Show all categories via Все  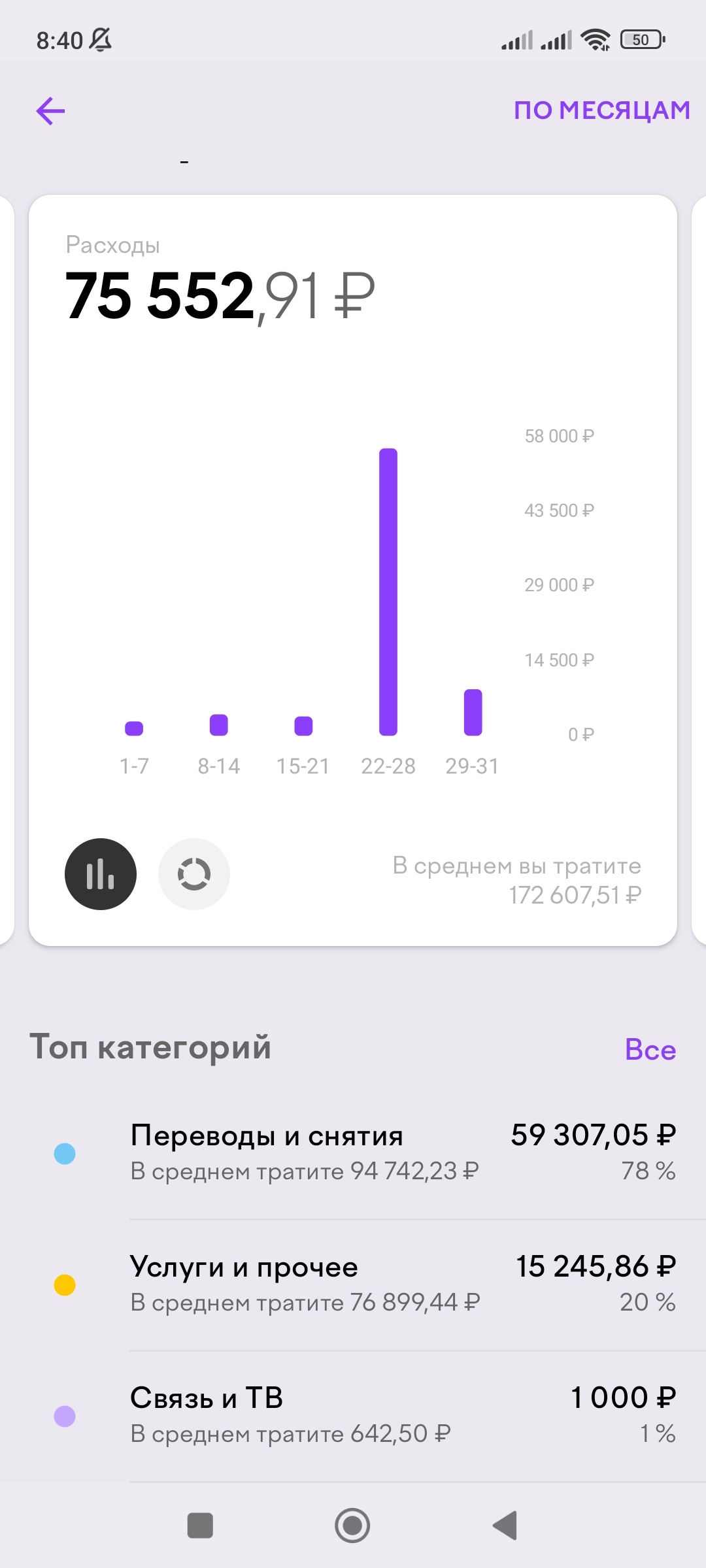pyautogui.click(x=650, y=1049)
